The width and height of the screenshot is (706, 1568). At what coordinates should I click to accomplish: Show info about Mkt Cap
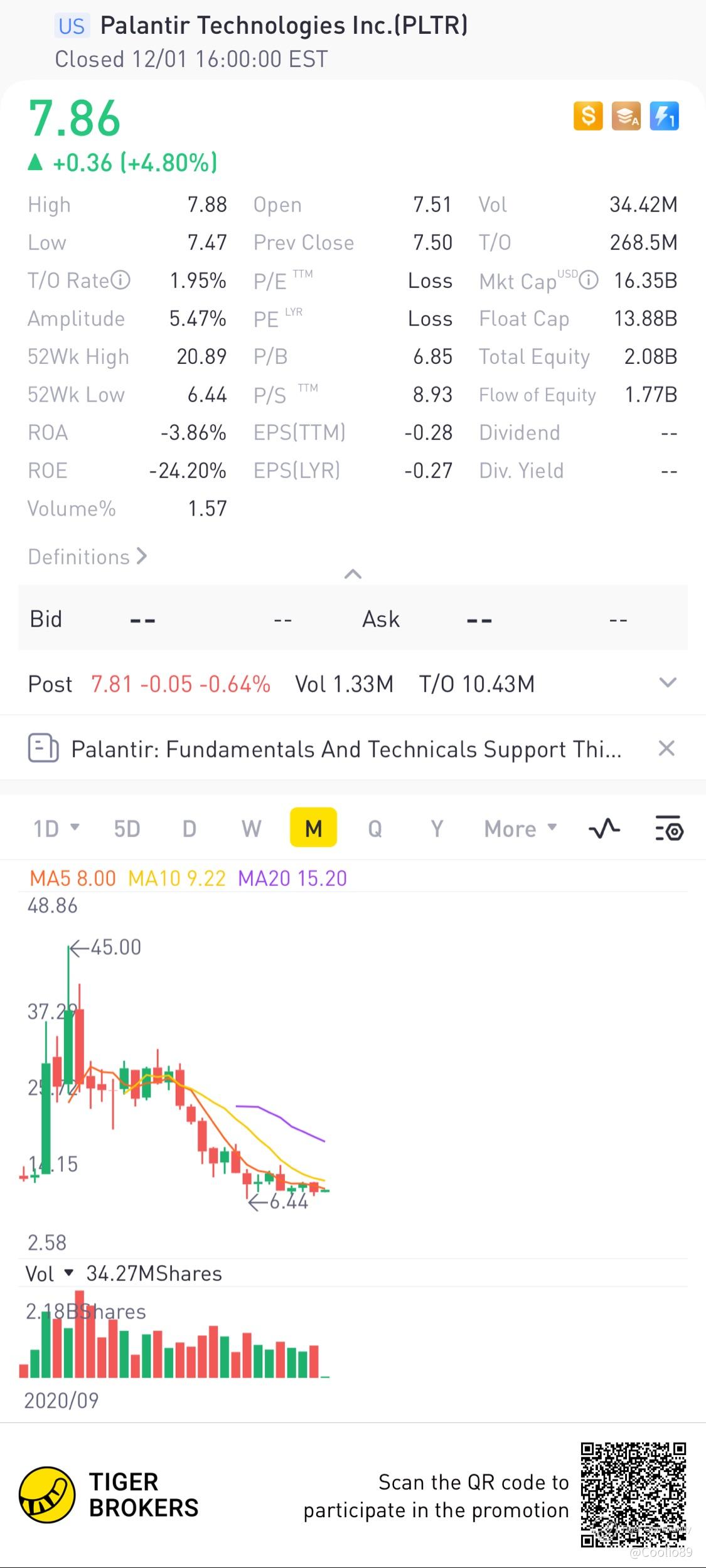pos(589,280)
